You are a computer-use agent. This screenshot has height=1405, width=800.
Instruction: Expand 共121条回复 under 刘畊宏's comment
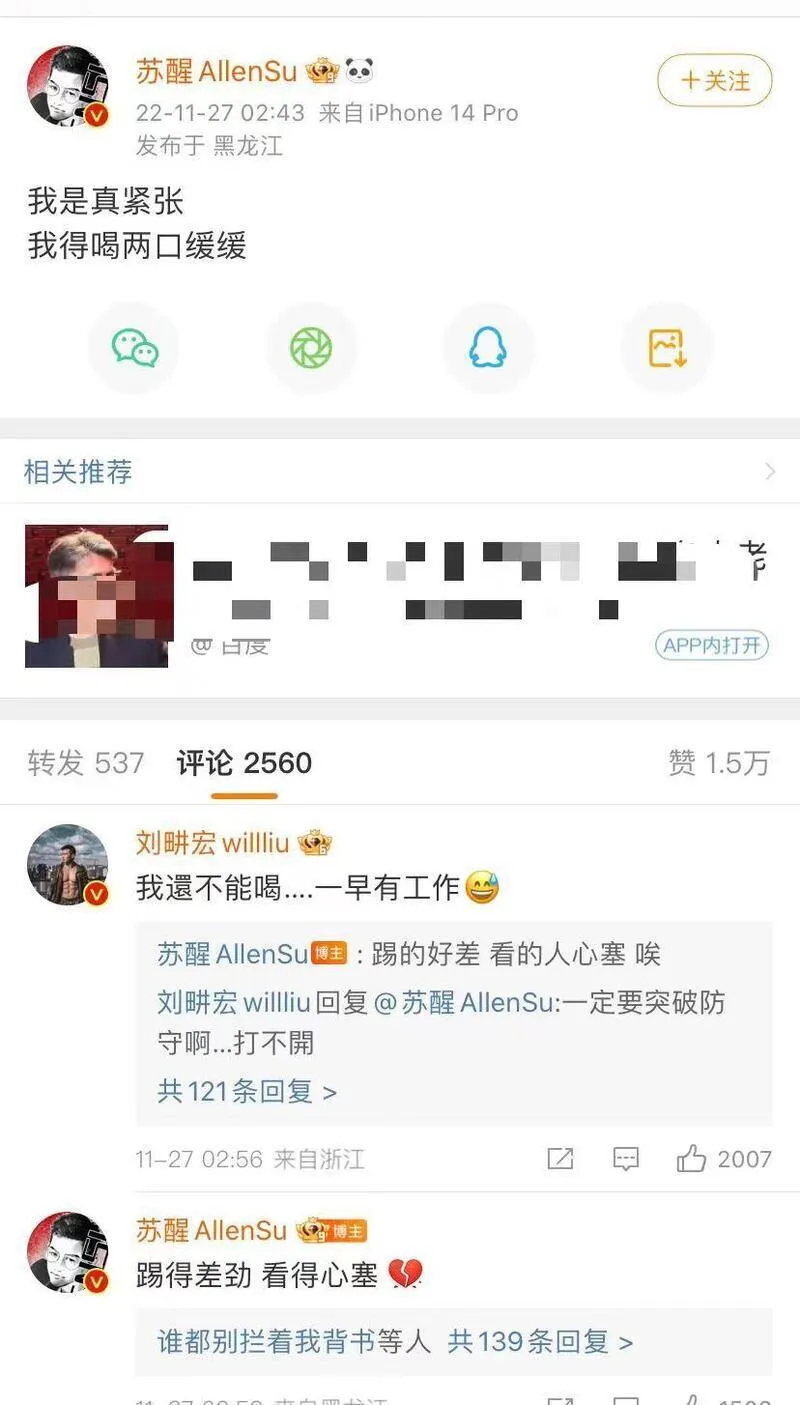[247, 1090]
